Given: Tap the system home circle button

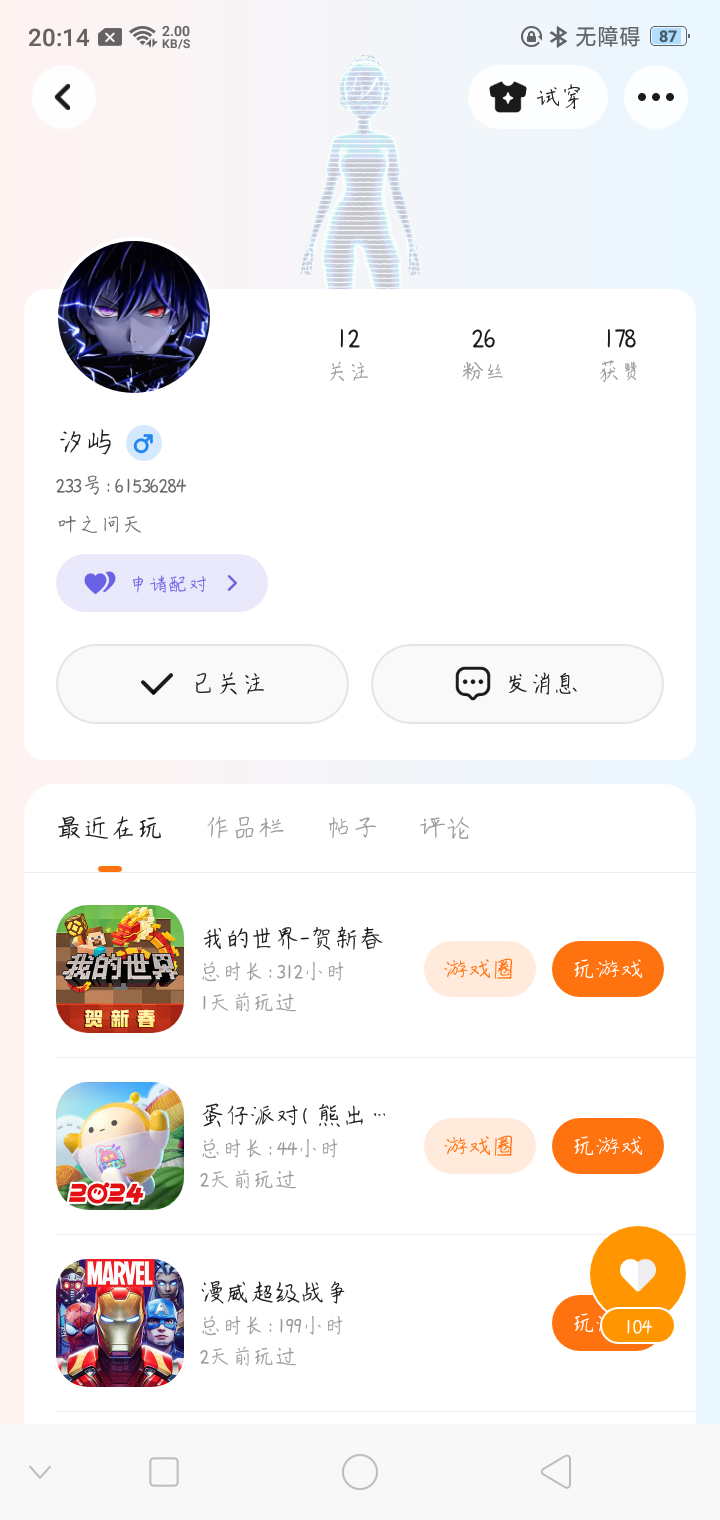Looking at the screenshot, I should coord(359,1472).
